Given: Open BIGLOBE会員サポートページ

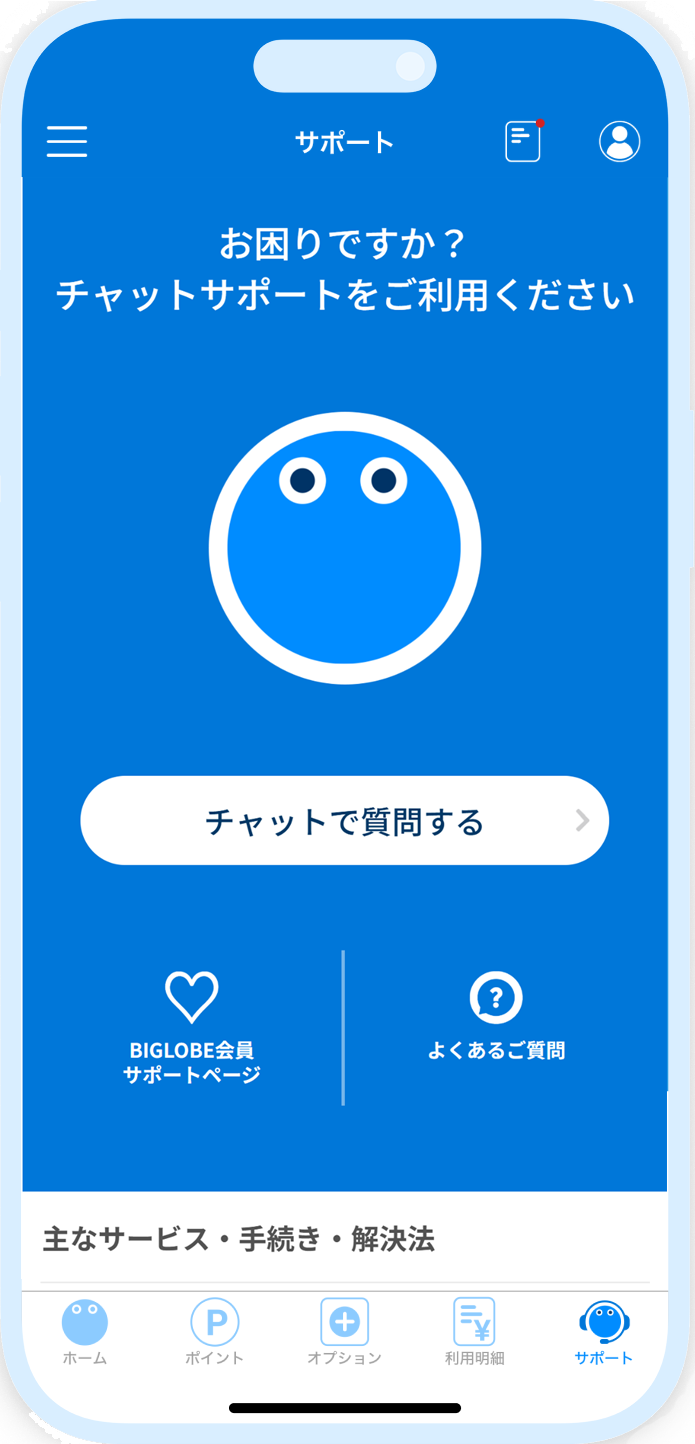Looking at the screenshot, I should (x=192, y=1028).
